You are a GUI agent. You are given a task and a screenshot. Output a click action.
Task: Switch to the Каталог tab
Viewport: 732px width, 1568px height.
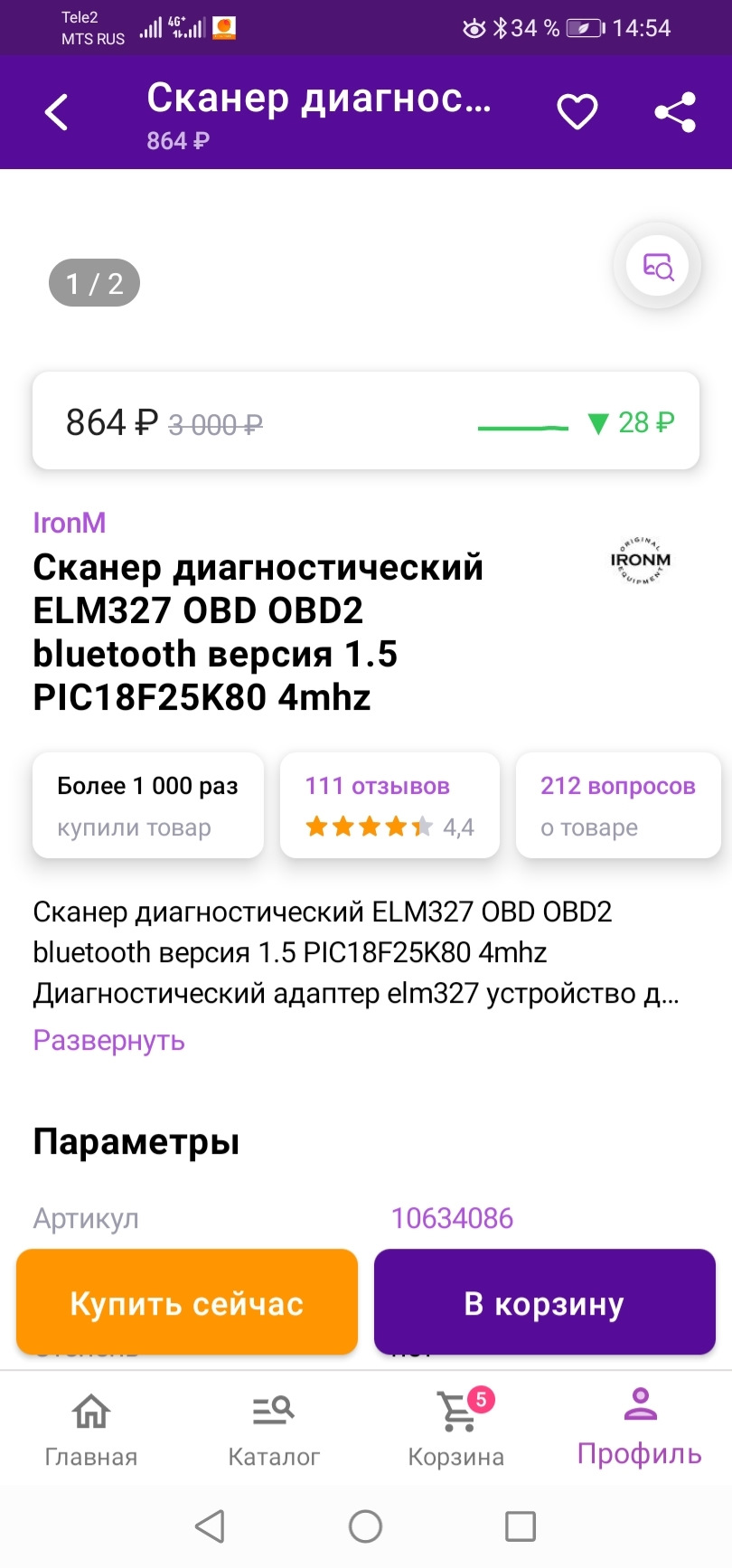point(274,1429)
